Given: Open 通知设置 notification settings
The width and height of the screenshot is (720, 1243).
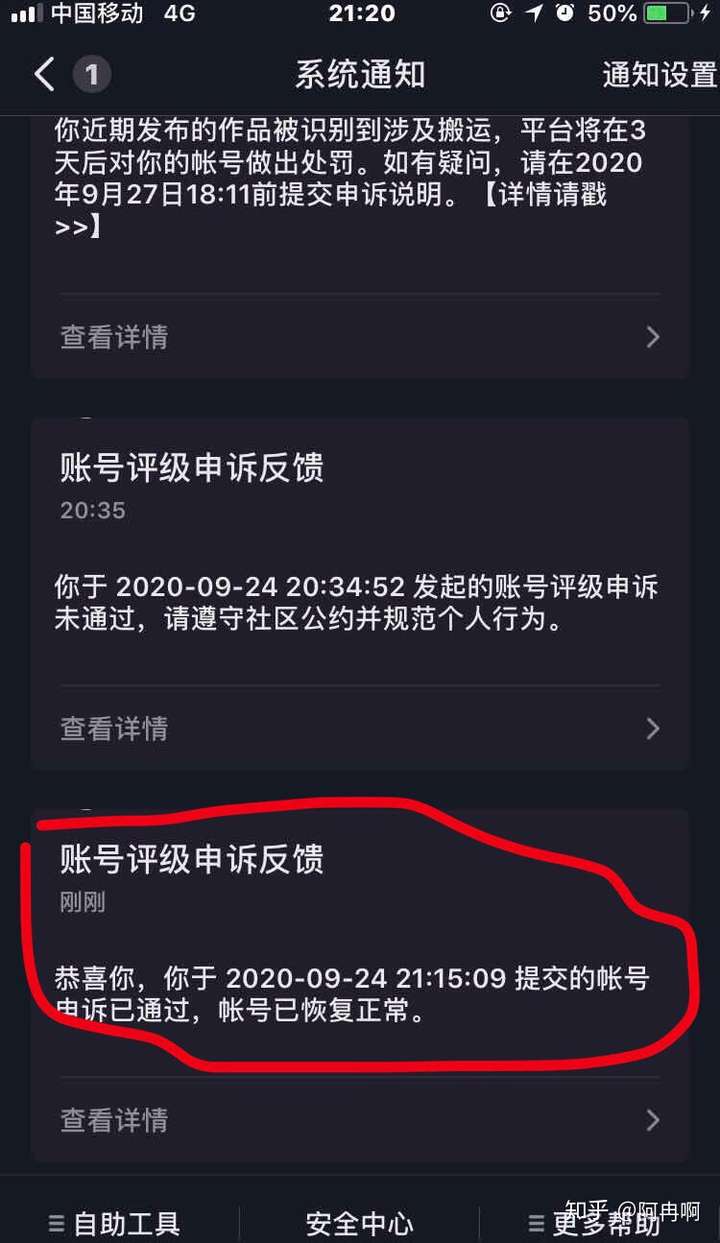Looking at the screenshot, I should coord(658,74).
